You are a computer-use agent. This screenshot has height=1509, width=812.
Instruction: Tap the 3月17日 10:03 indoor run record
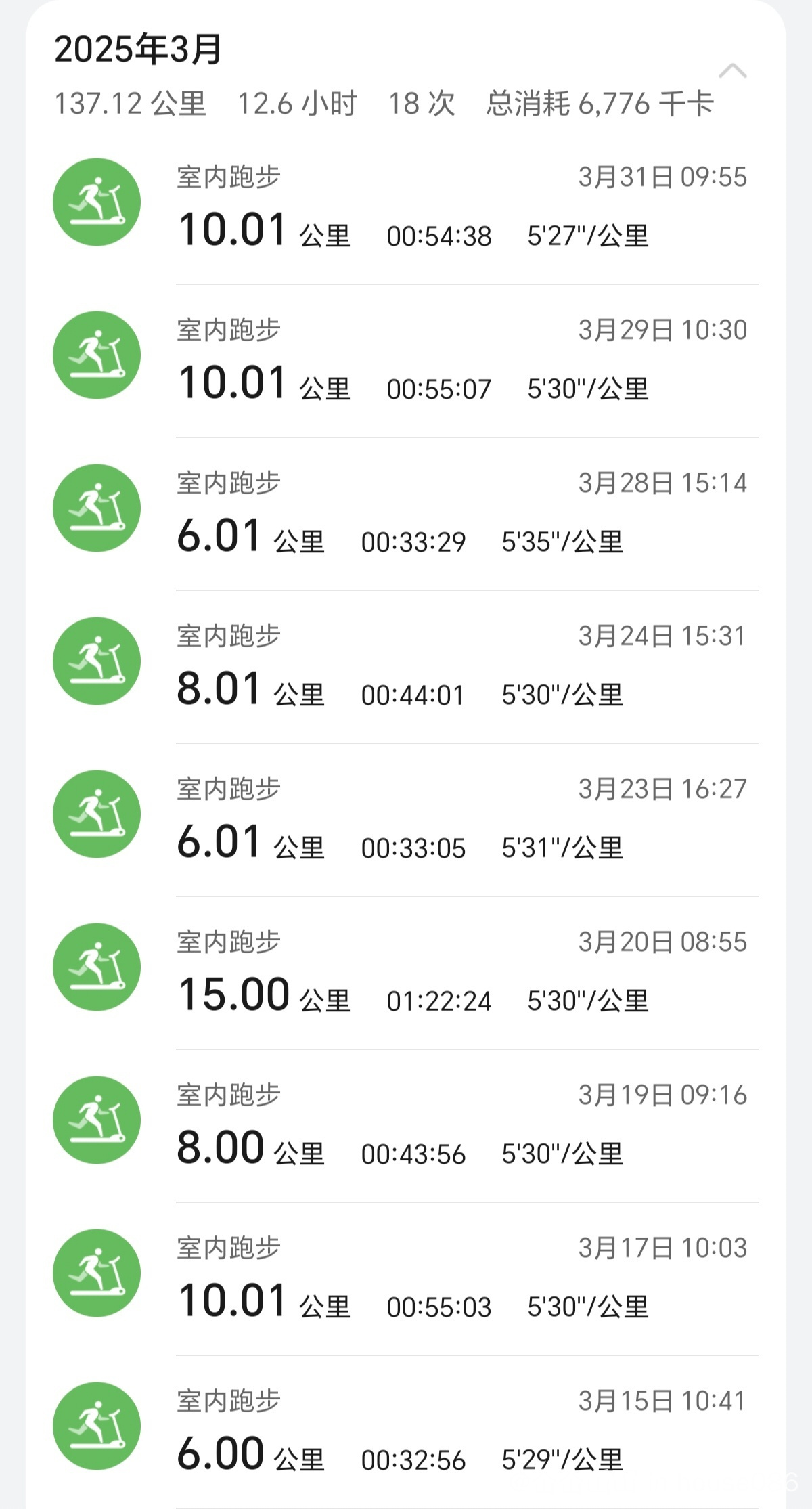pos(406,1279)
